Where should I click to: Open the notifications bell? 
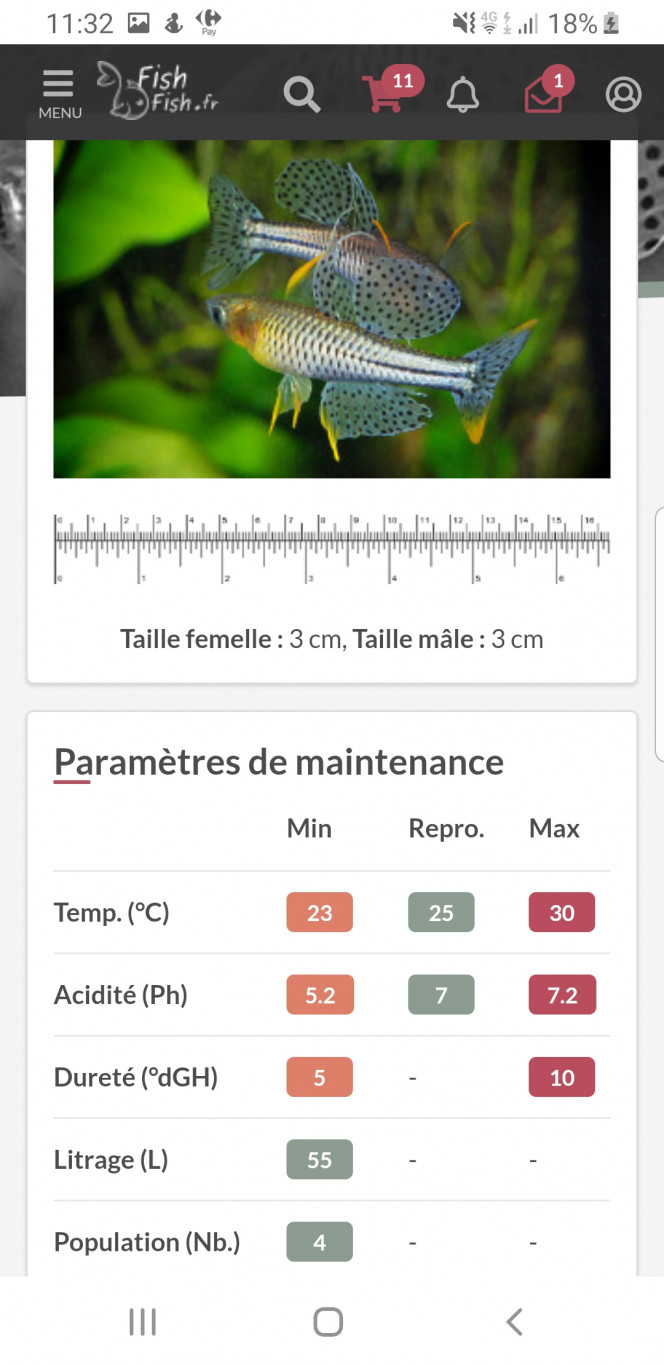(x=462, y=95)
